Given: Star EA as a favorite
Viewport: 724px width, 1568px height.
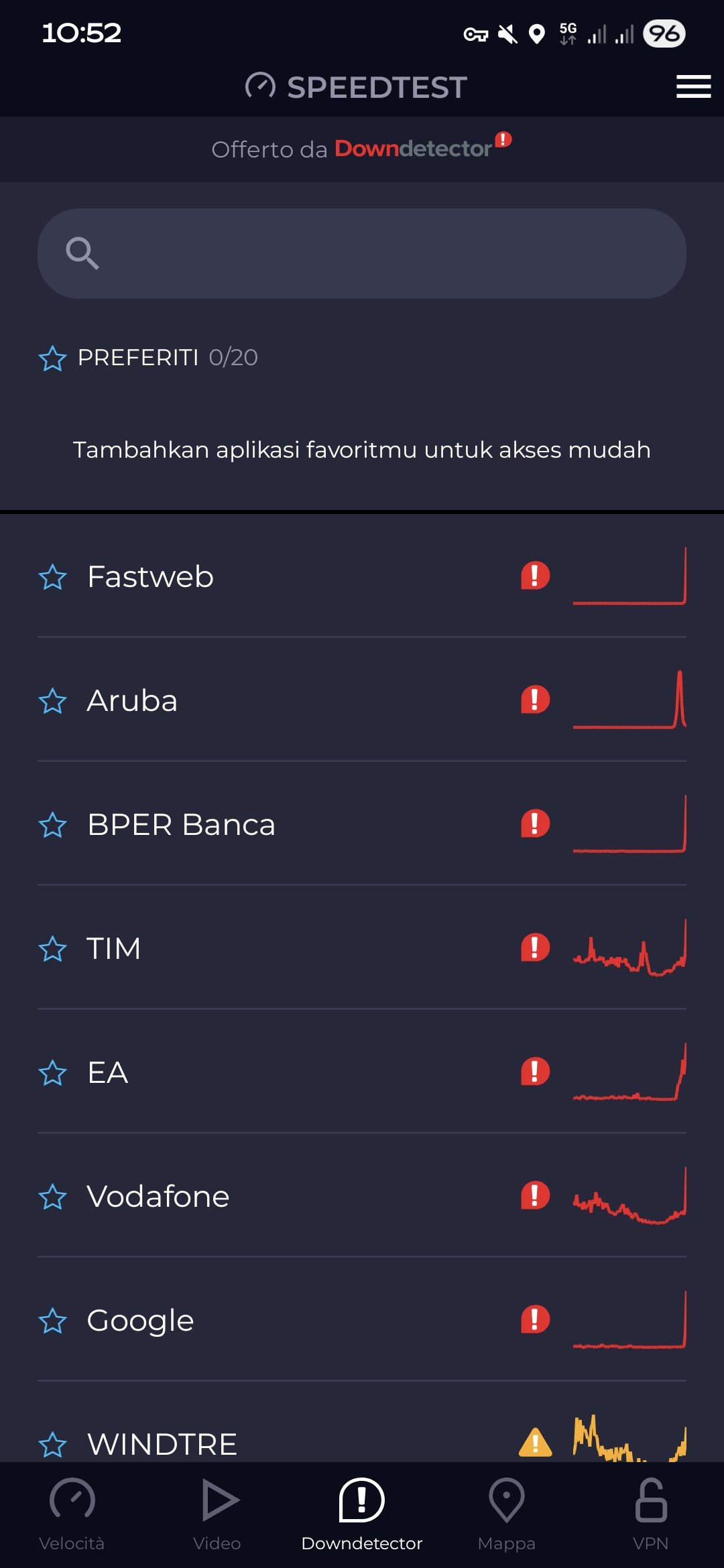Looking at the screenshot, I should tap(53, 1073).
